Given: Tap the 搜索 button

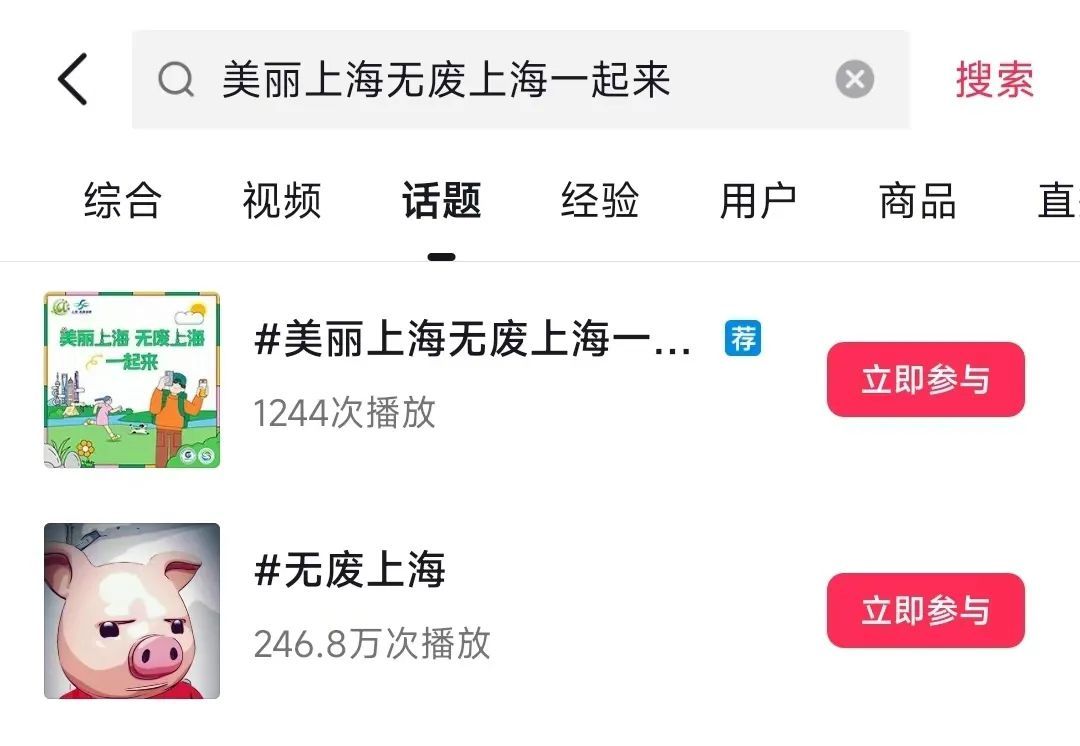Looking at the screenshot, I should click(994, 80).
